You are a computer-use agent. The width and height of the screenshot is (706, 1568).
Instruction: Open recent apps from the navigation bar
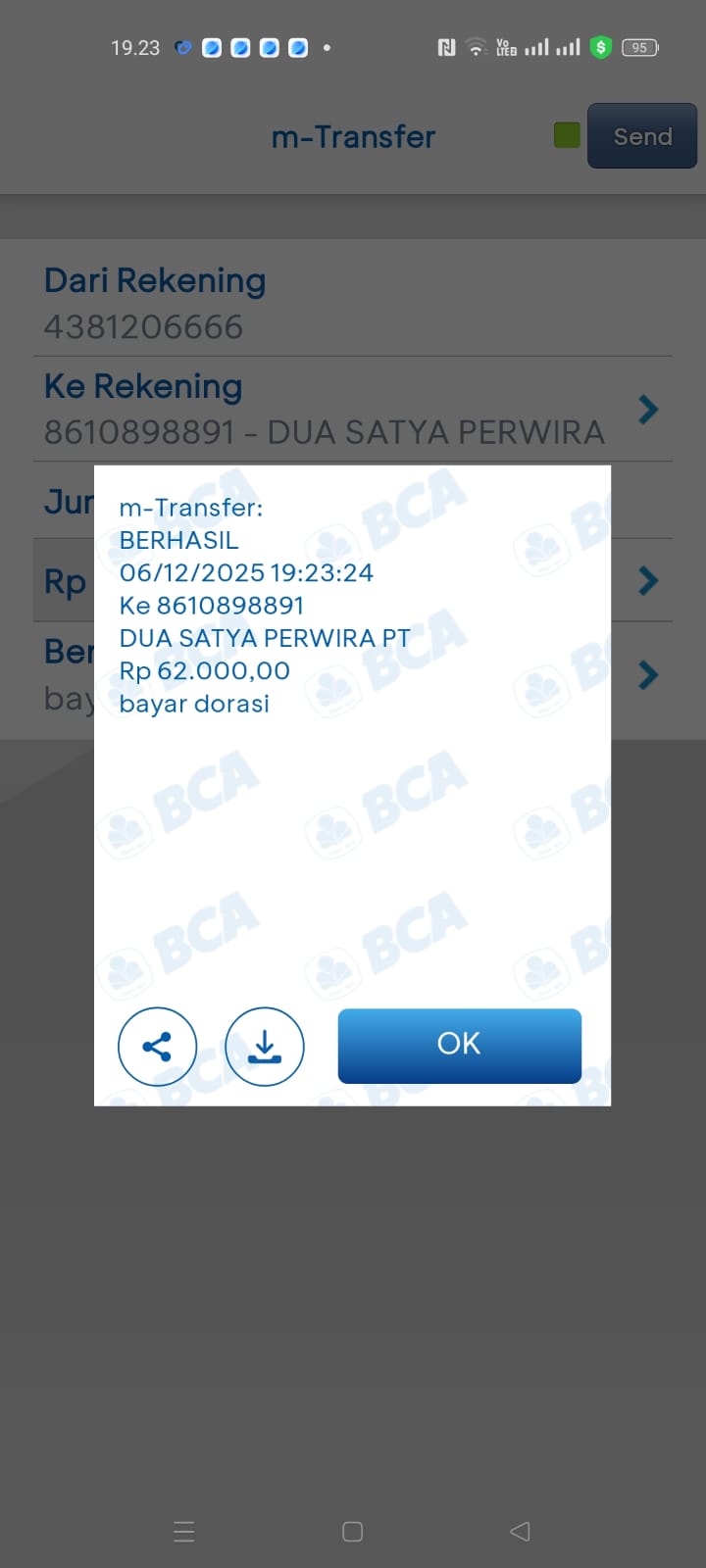click(x=184, y=1531)
